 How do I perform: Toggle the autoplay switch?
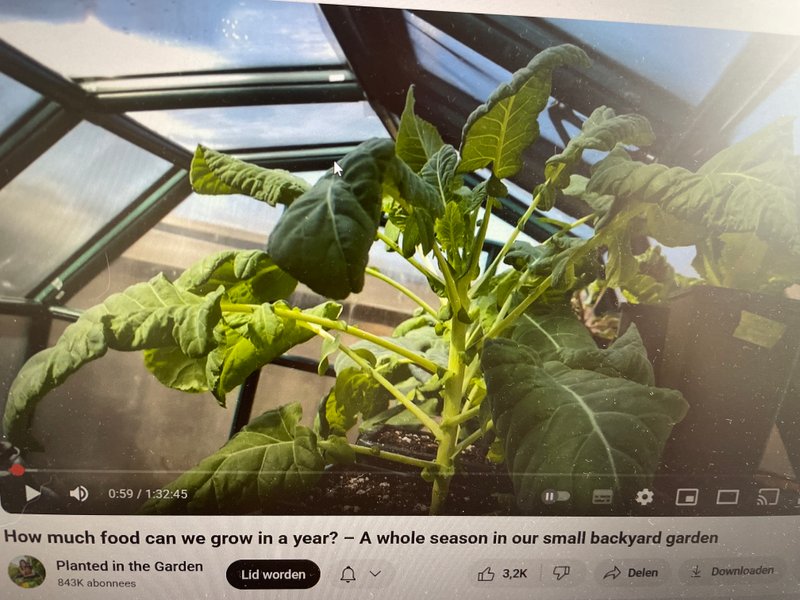pyautogui.click(x=556, y=496)
